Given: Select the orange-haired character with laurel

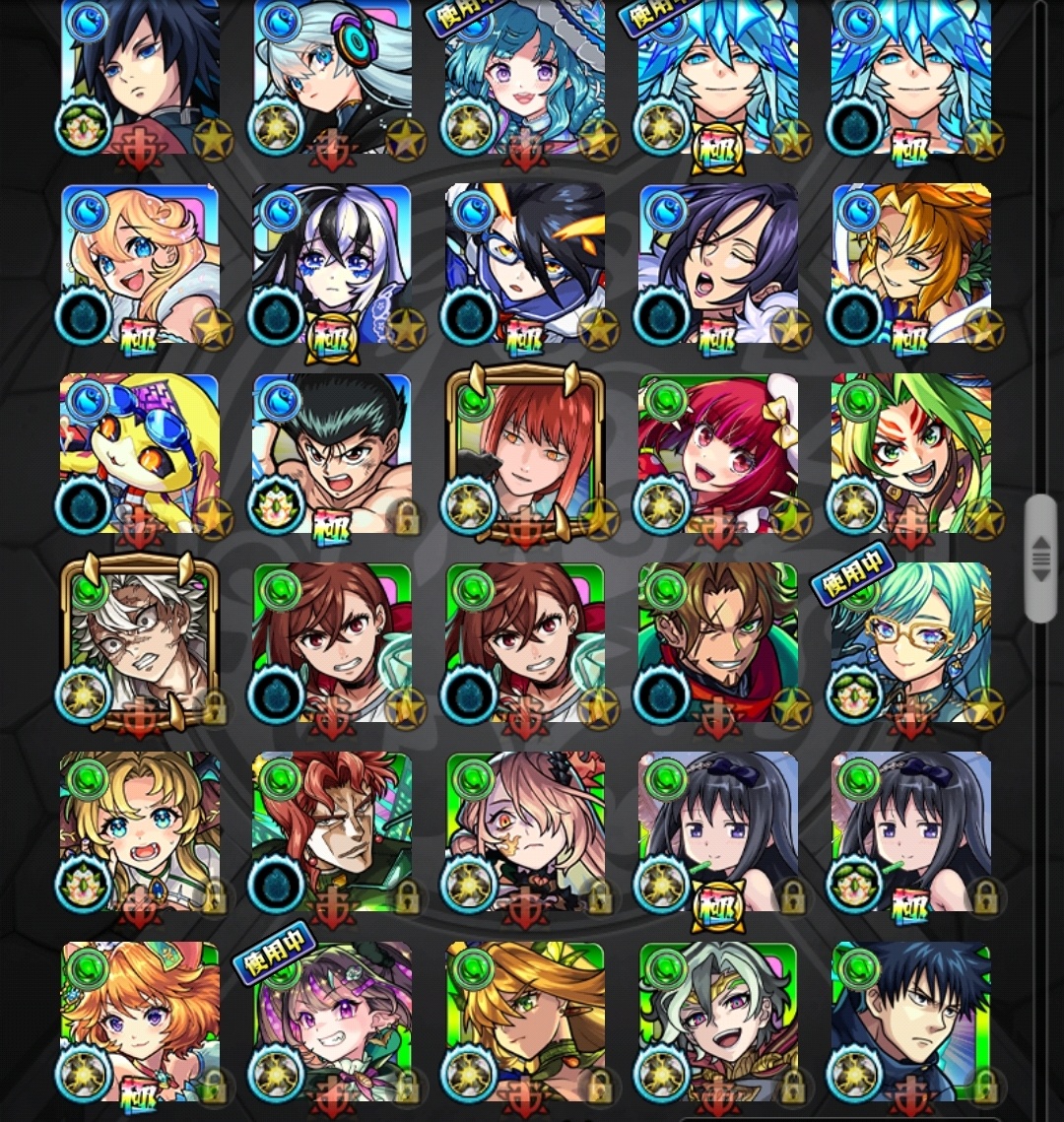Looking at the screenshot, I should (x=910, y=264).
